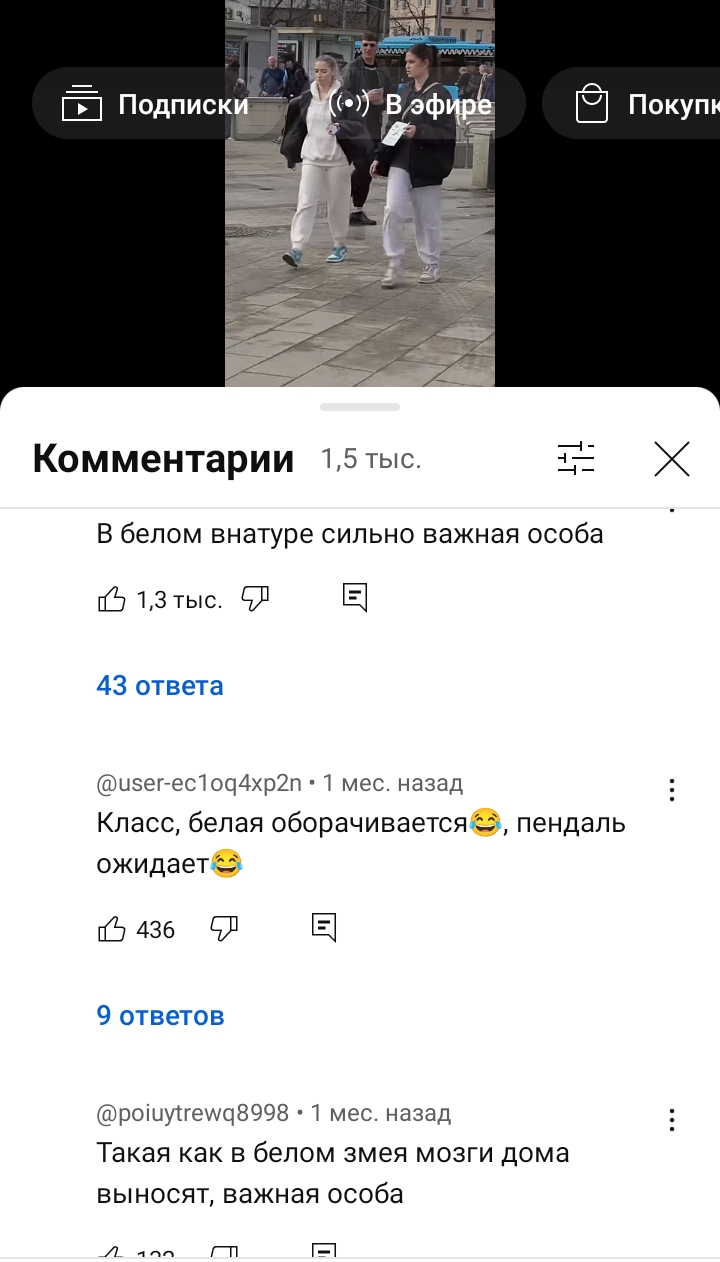This screenshot has width=720, height=1262.
Task: Close the comments panel
Action: [x=672, y=459]
